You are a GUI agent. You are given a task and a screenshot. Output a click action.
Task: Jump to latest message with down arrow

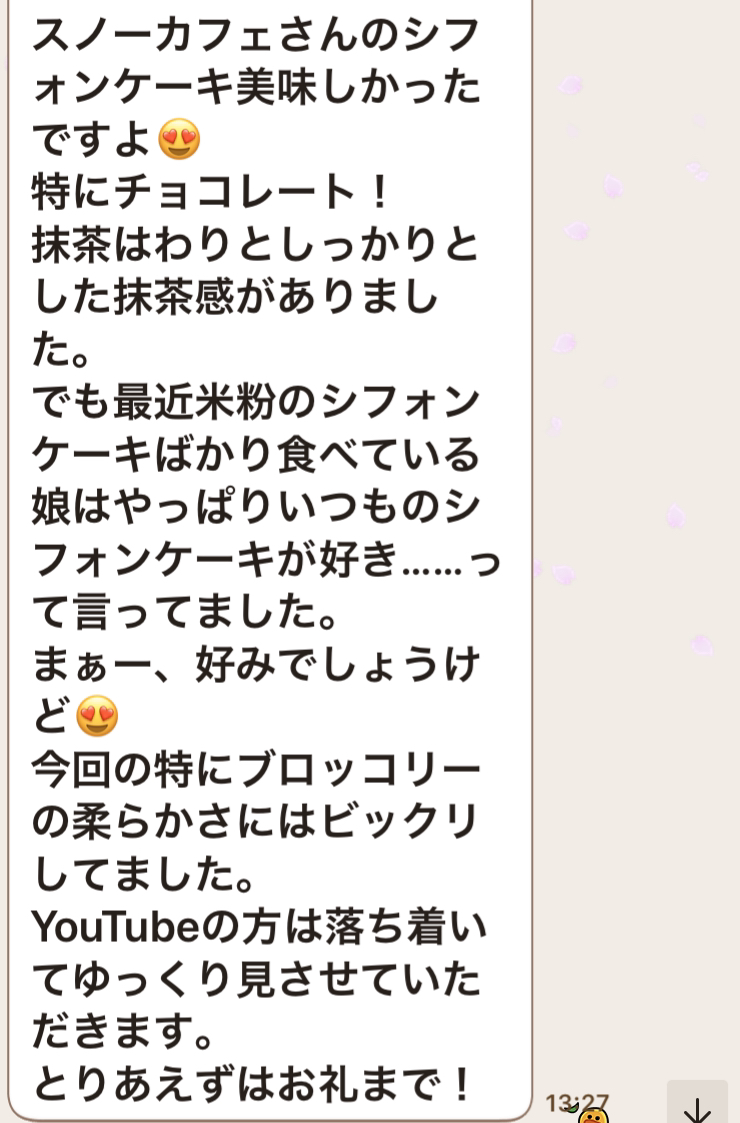click(x=697, y=1105)
